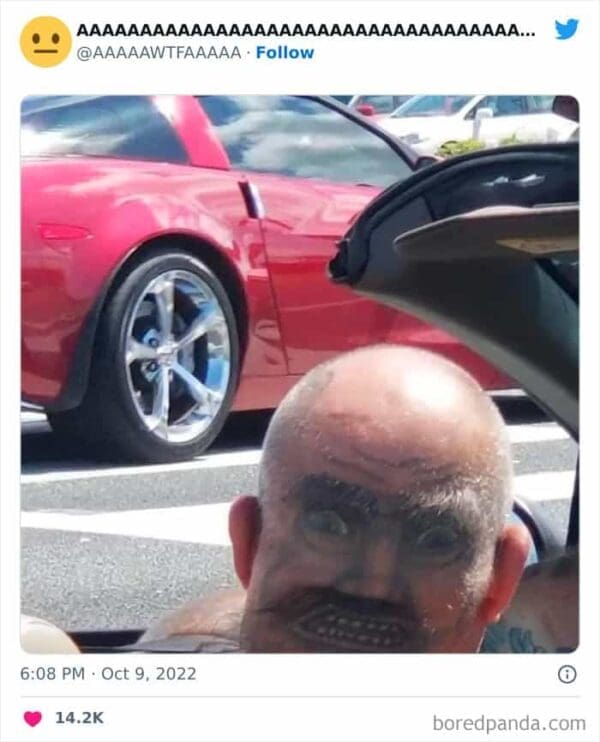Follow the @AAAAAWTFAAAAA account
600x742 pixels.
[x=285, y=53]
